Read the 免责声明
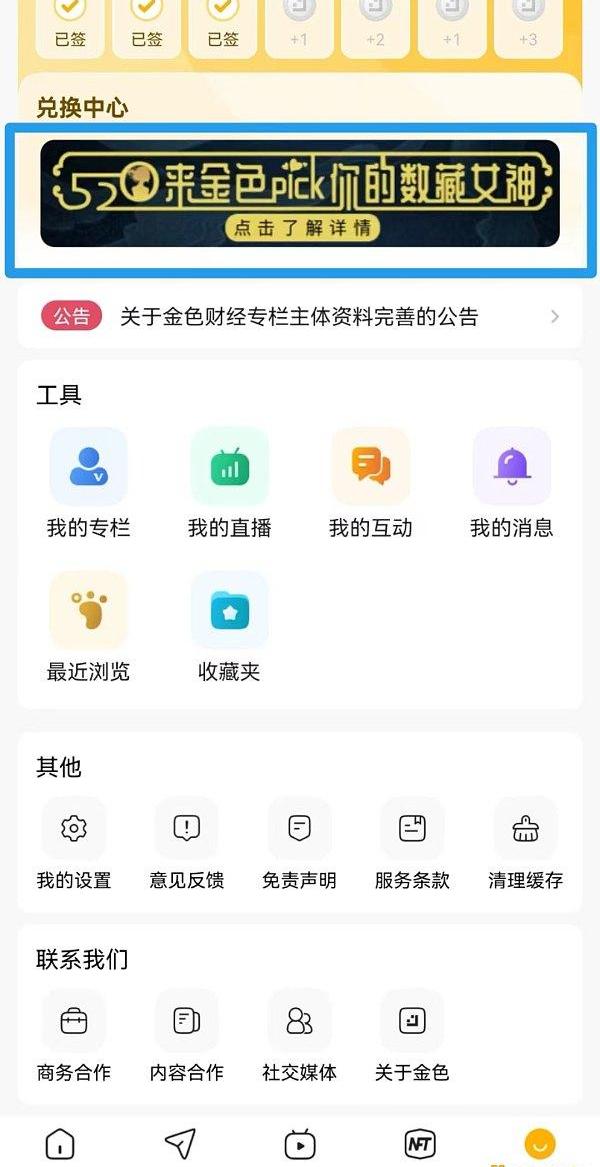600x1167 pixels. tap(299, 844)
